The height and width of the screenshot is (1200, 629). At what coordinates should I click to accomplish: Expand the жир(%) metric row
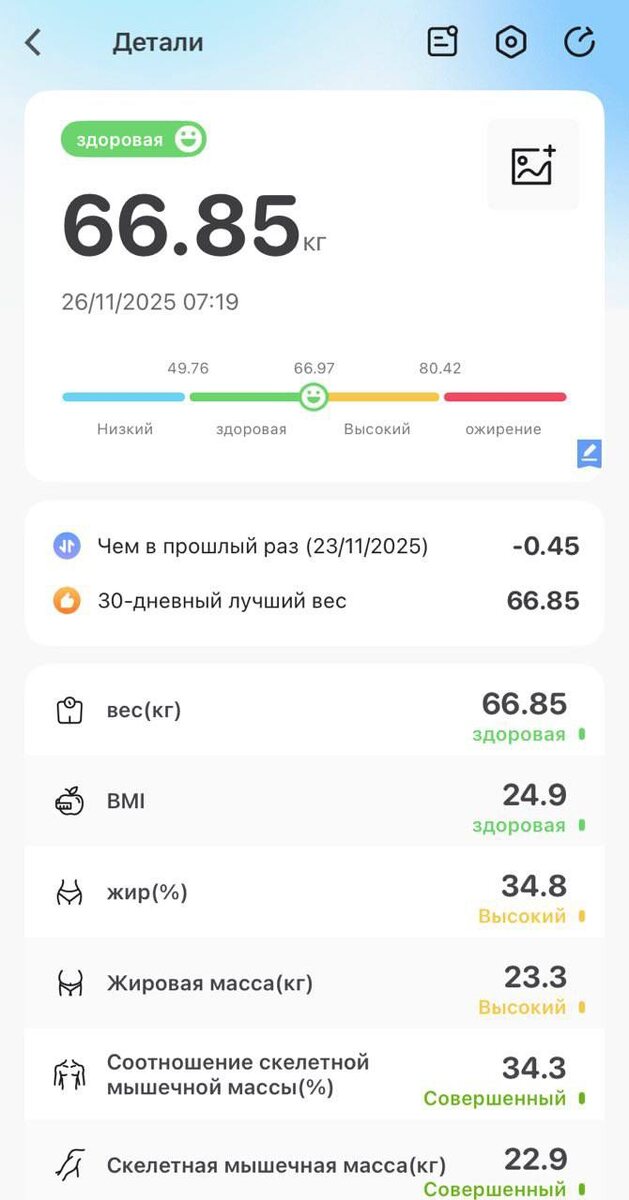[x=314, y=893]
